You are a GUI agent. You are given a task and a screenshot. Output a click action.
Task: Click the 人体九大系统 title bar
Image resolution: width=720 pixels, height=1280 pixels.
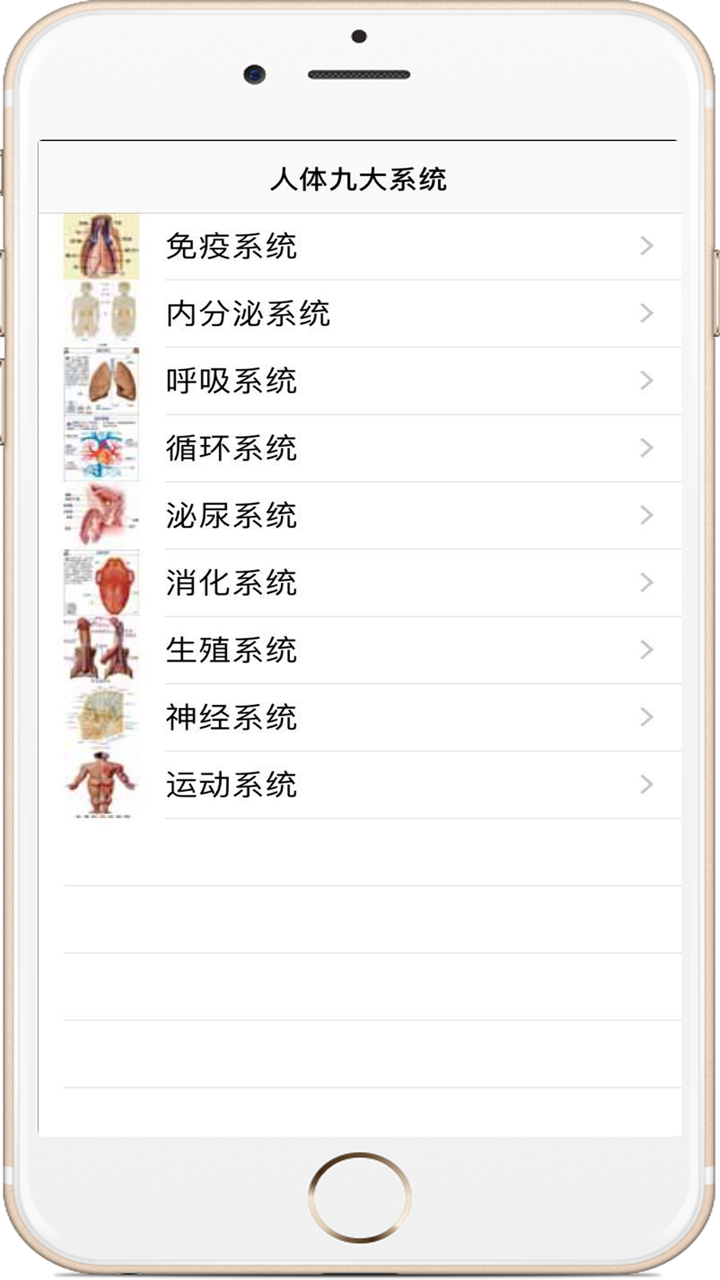pos(360,178)
